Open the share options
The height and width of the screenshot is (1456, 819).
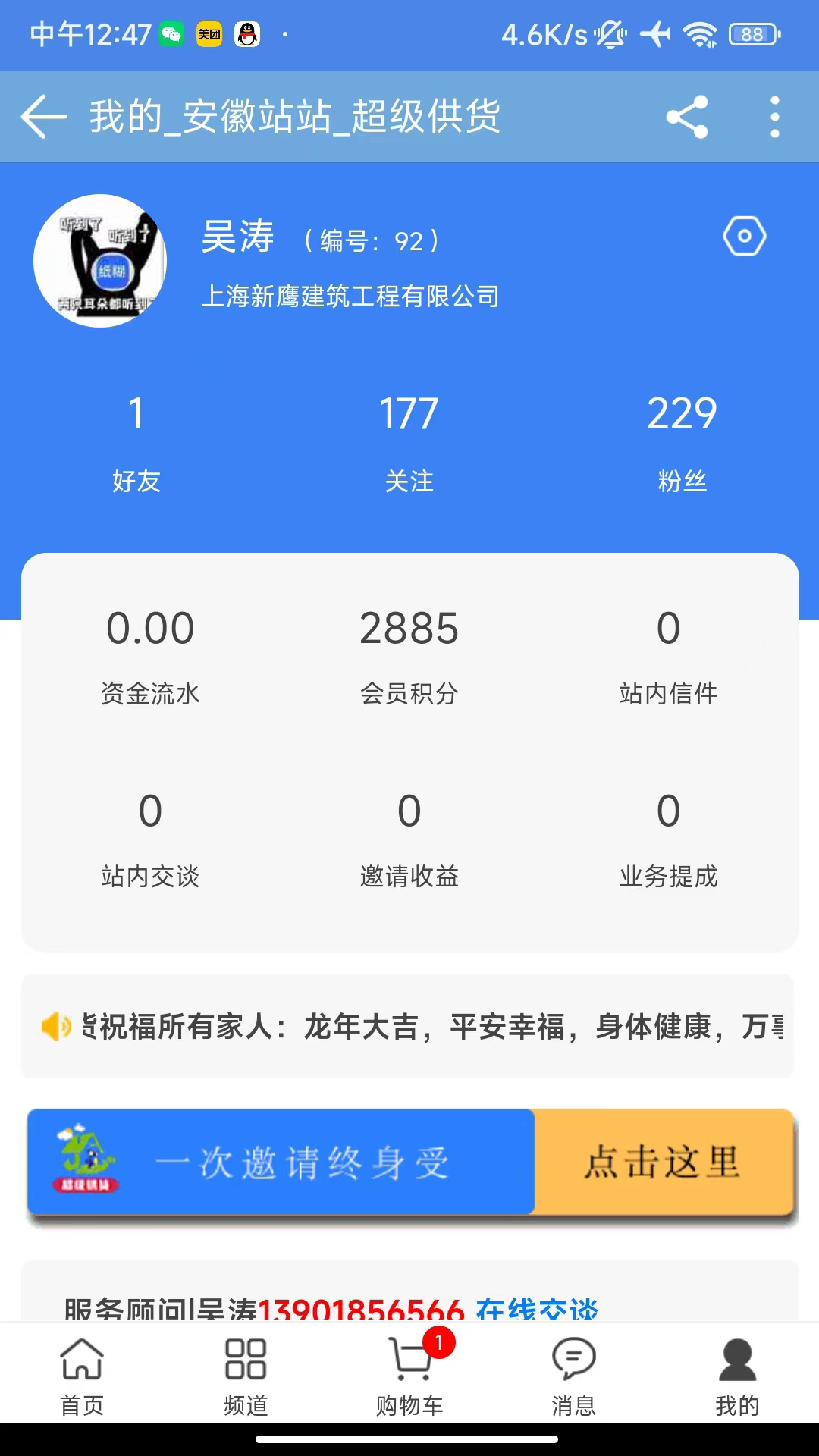687,117
